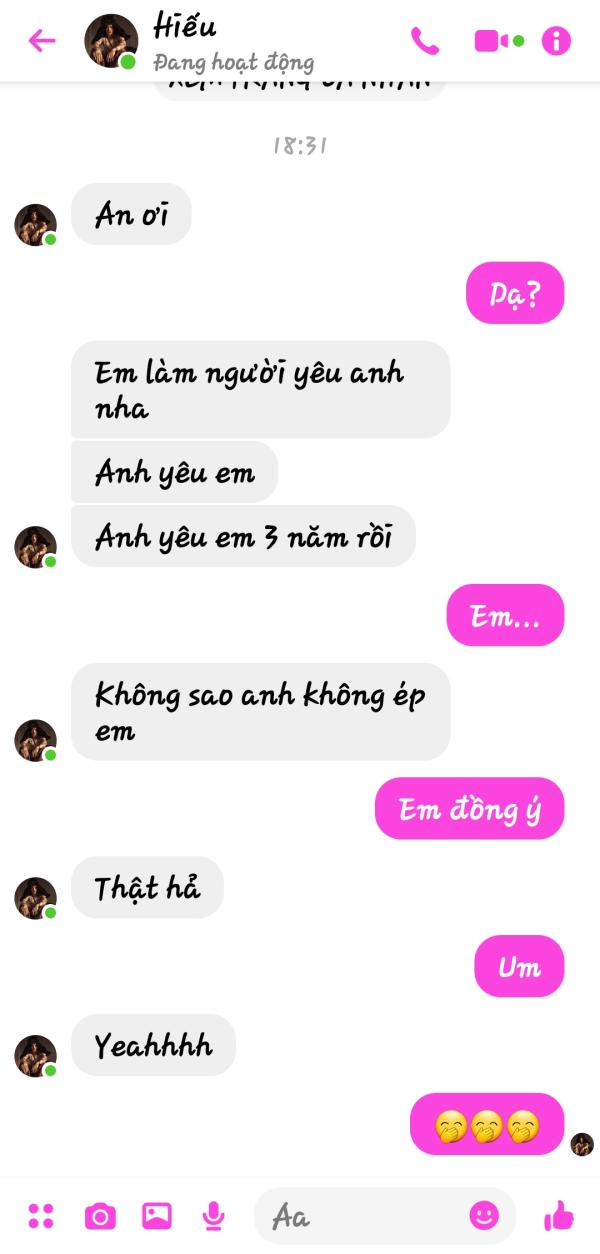Viewport: 600px width, 1254px height.
Task: Send a thumbs-up like
Action: [559, 1216]
